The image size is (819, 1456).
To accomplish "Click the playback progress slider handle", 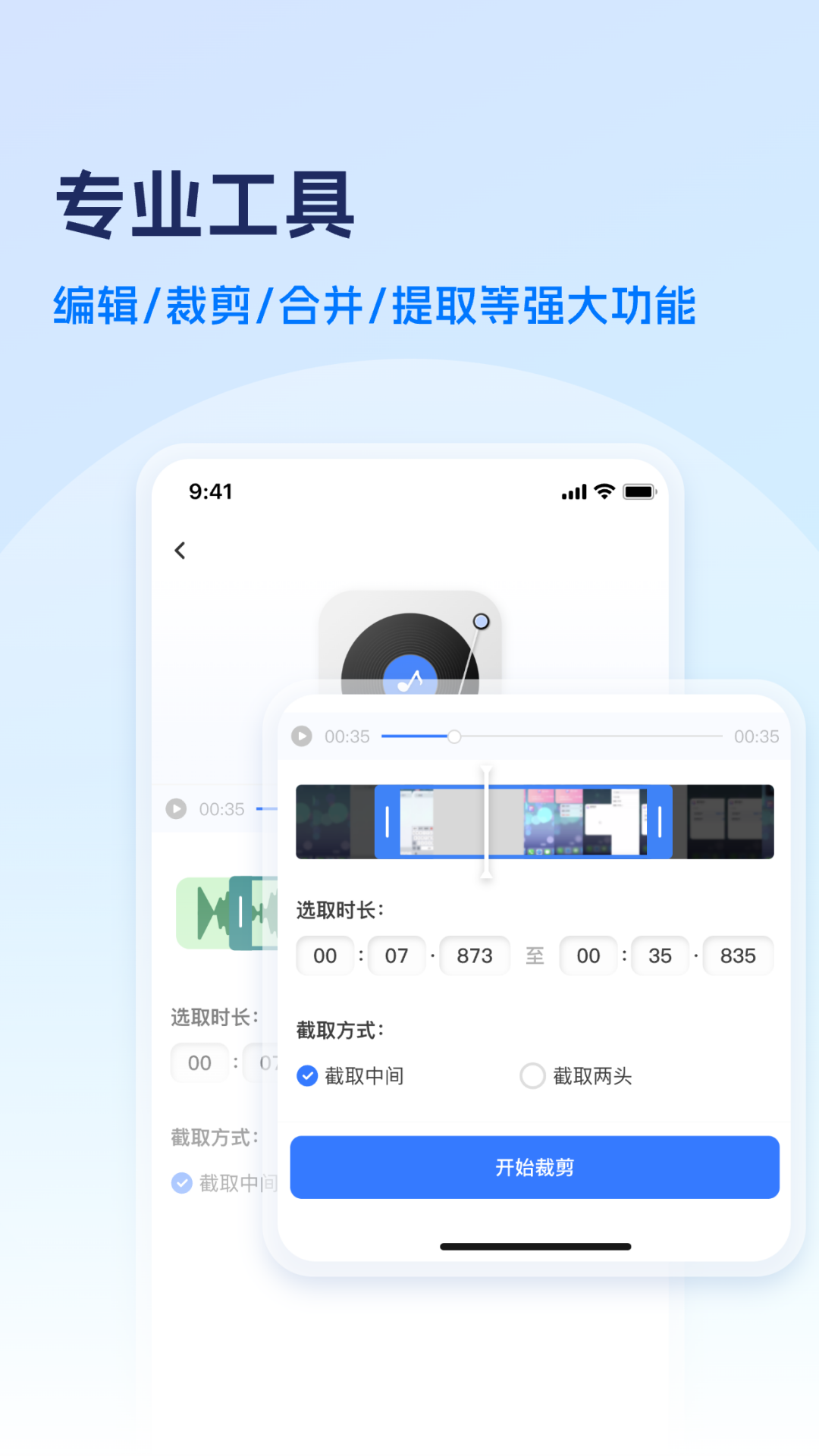I will click(x=453, y=736).
